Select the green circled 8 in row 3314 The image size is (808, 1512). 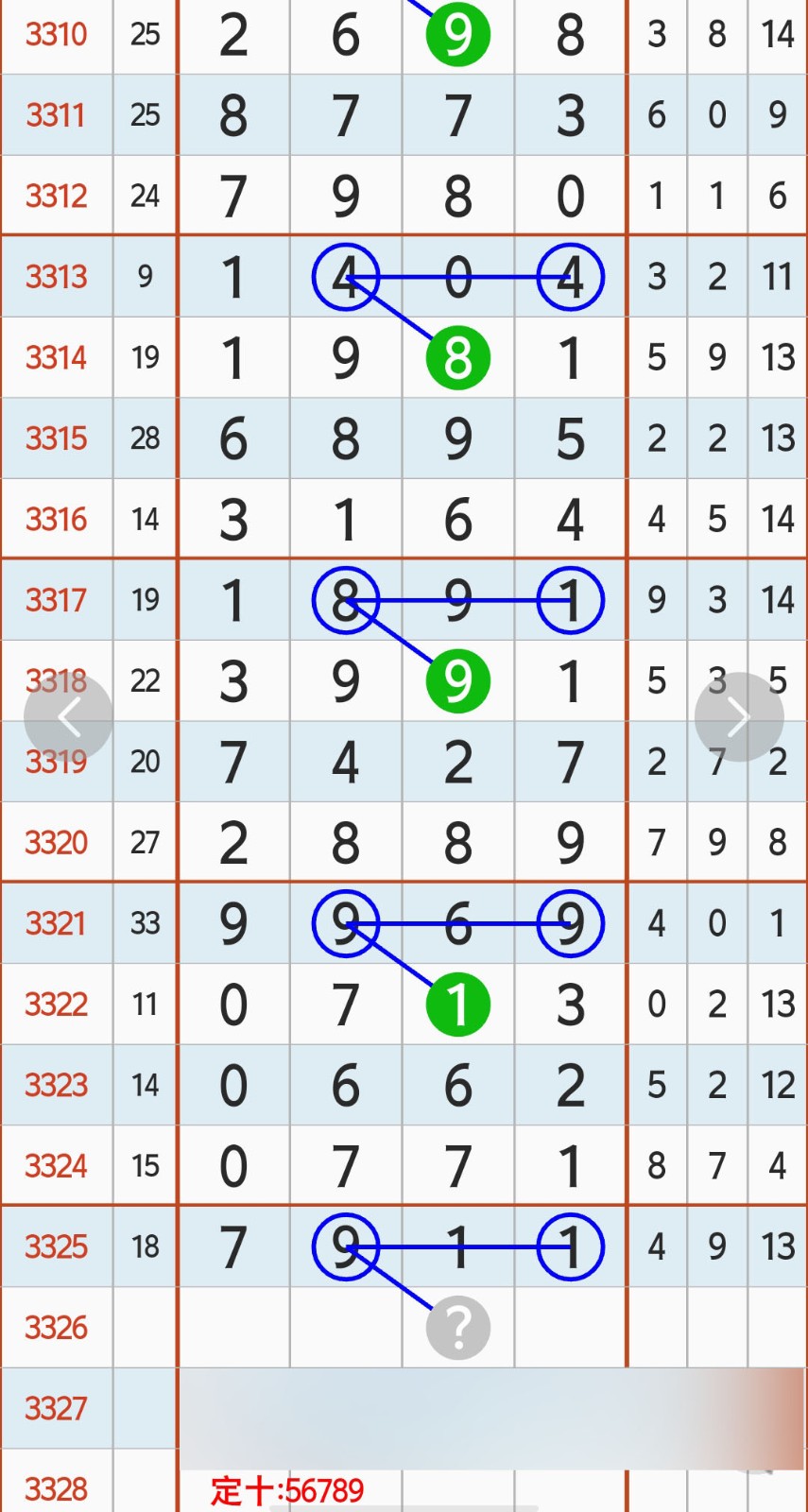(x=457, y=357)
